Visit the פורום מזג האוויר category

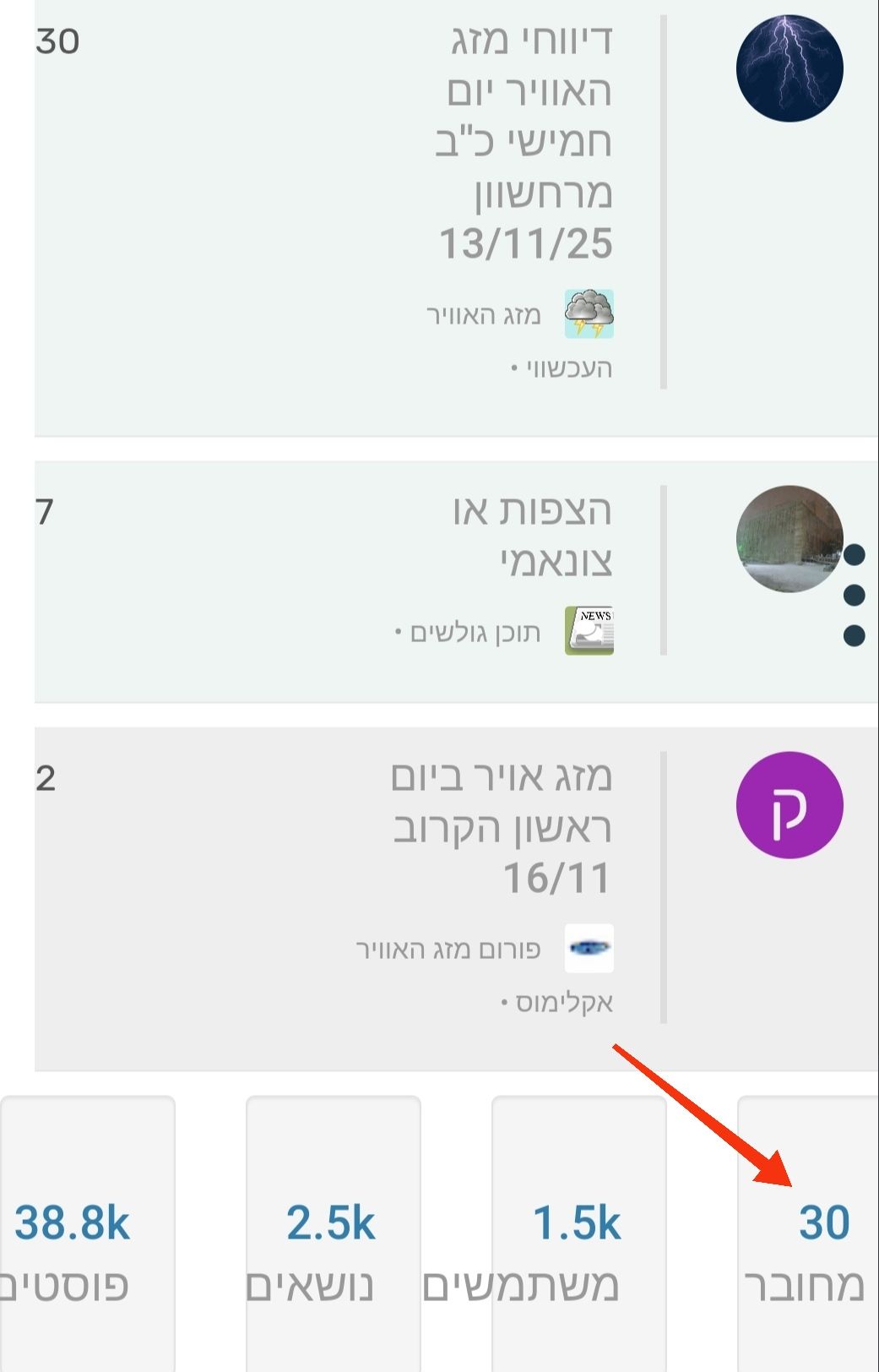(448, 950)
